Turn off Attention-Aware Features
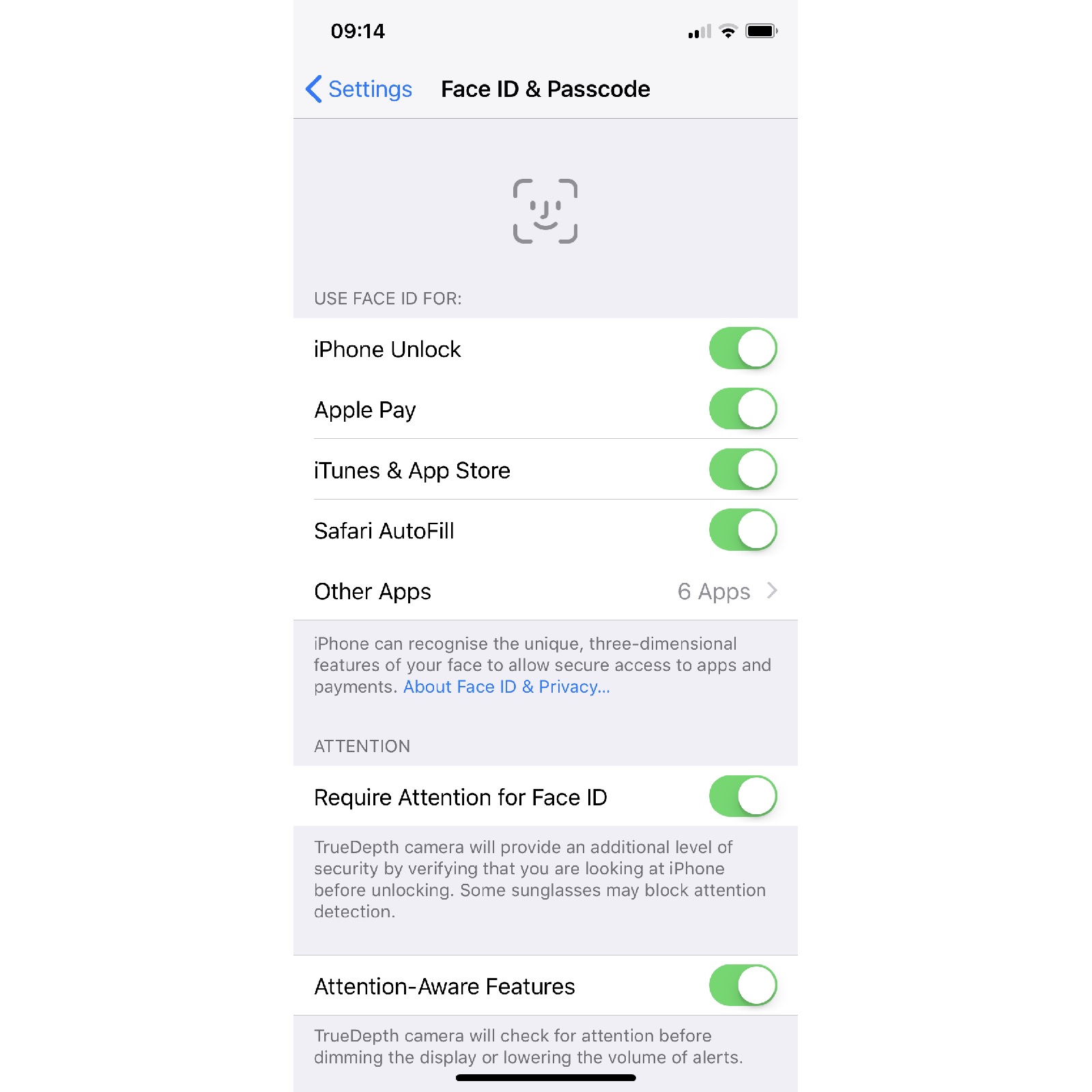The width and height of the screenshot is (1092, 1092). pos(743,986)
